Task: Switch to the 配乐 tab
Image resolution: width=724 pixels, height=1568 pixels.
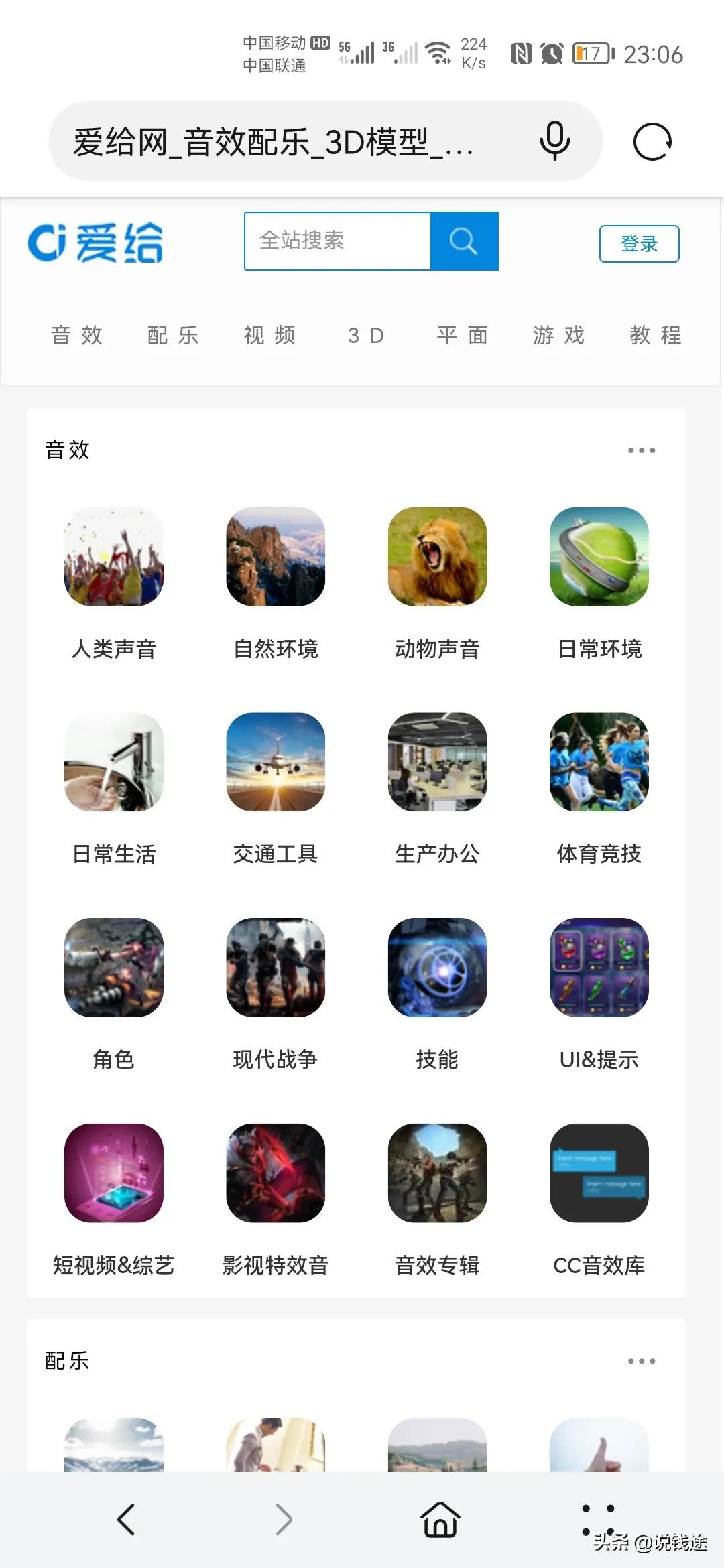Action: click(x=172, y=335)
